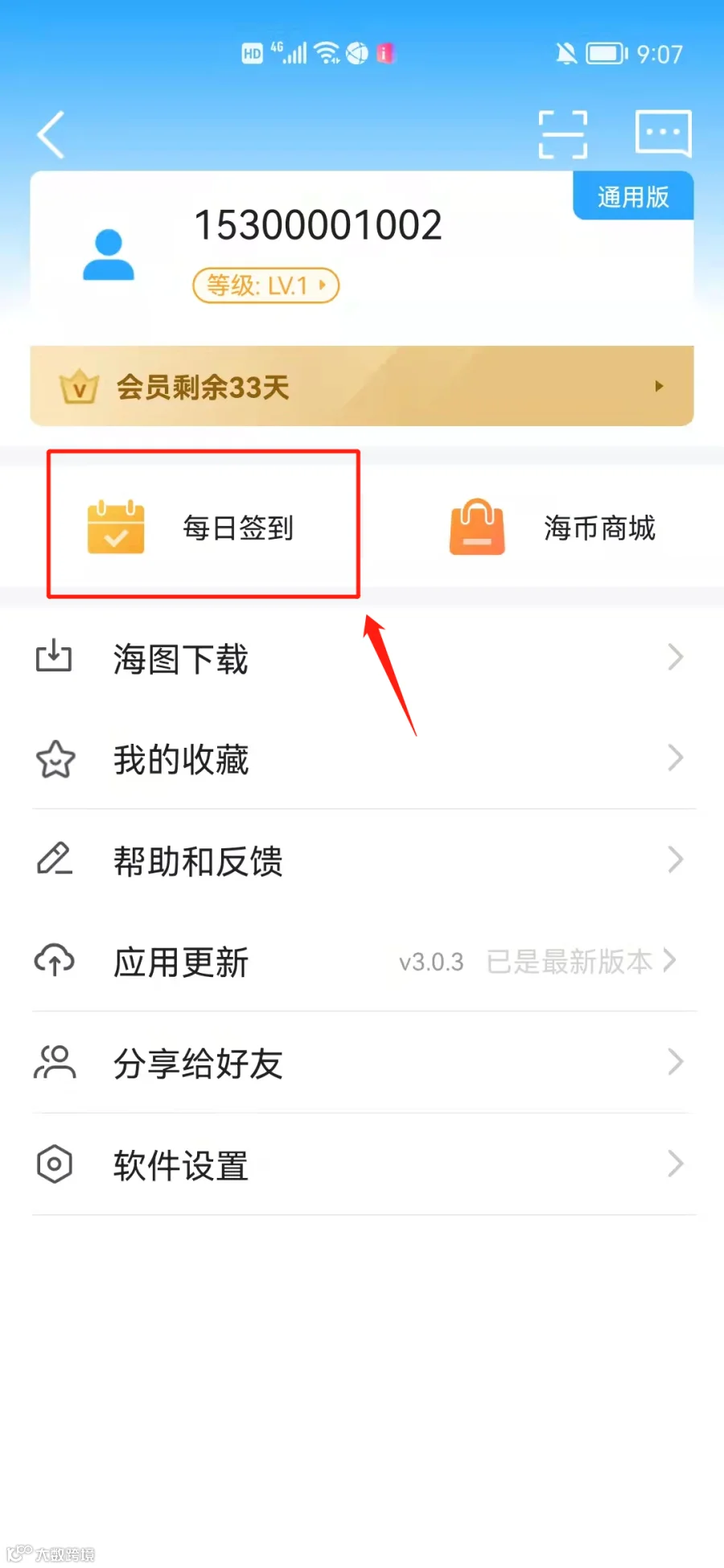
Task: Open the scan code icon
Action: pyautogui.click(x=562, y=134)
